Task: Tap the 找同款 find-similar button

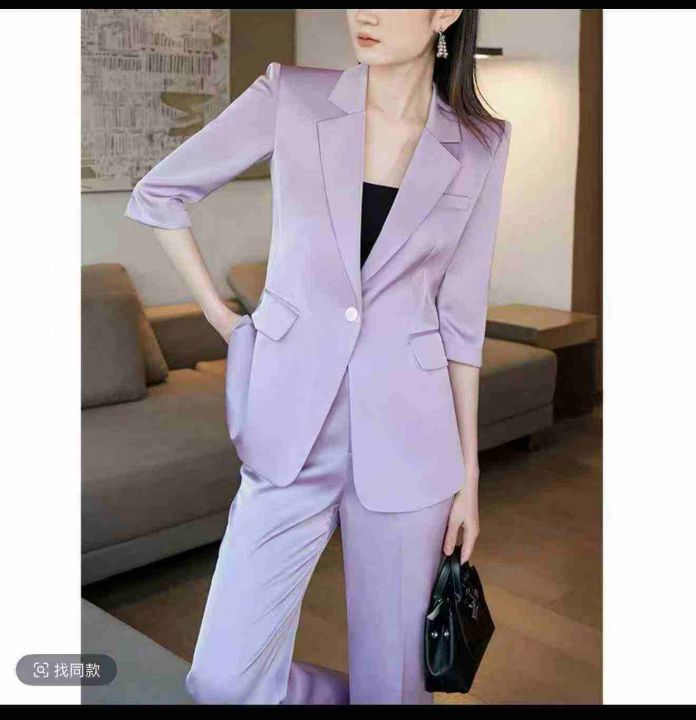Action: click(x=67, y=670)
